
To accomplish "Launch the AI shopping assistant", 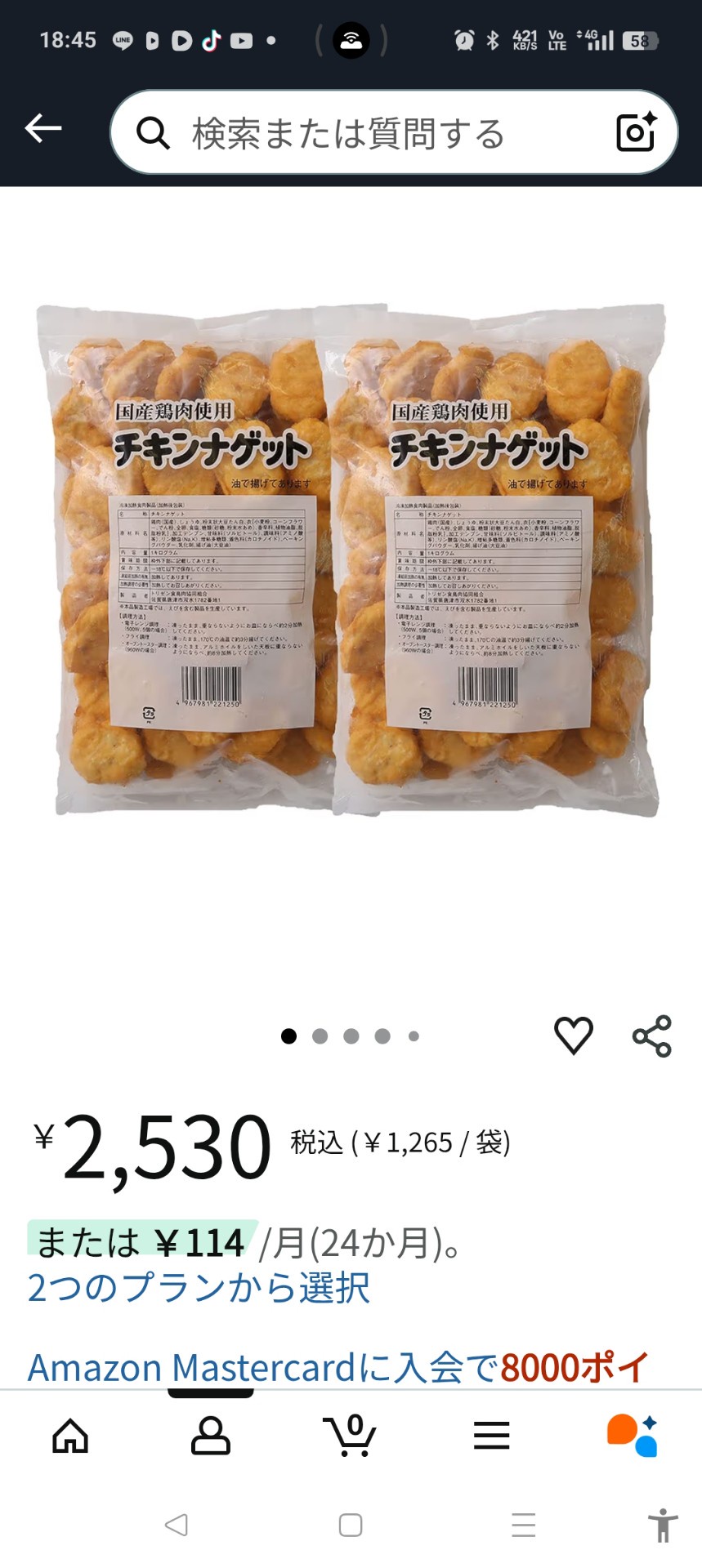I will tap(632, 1436).
